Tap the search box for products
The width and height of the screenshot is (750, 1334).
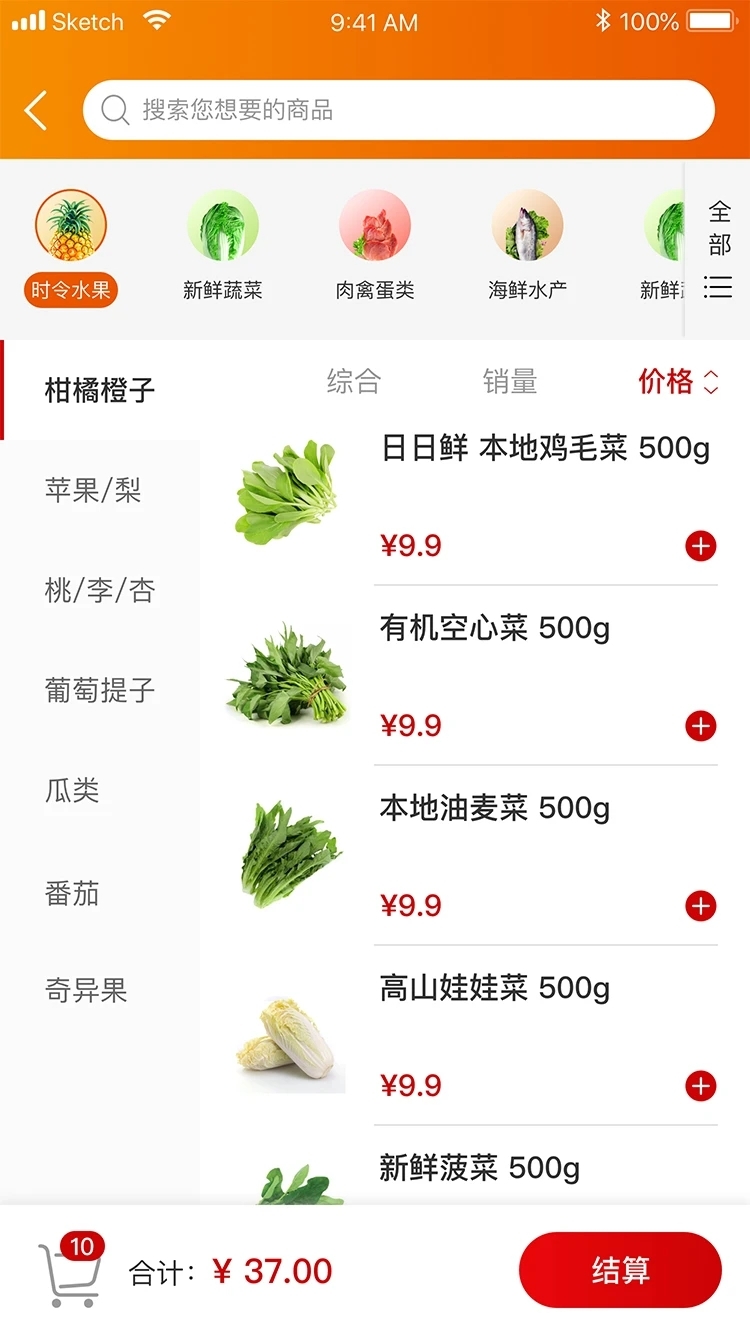398,110
